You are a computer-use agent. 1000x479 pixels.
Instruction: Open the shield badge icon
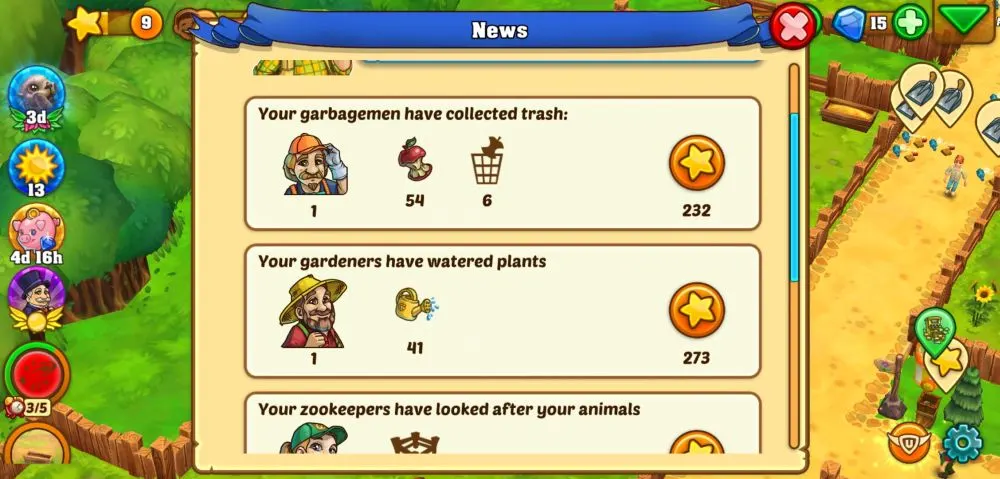(905, 441)
